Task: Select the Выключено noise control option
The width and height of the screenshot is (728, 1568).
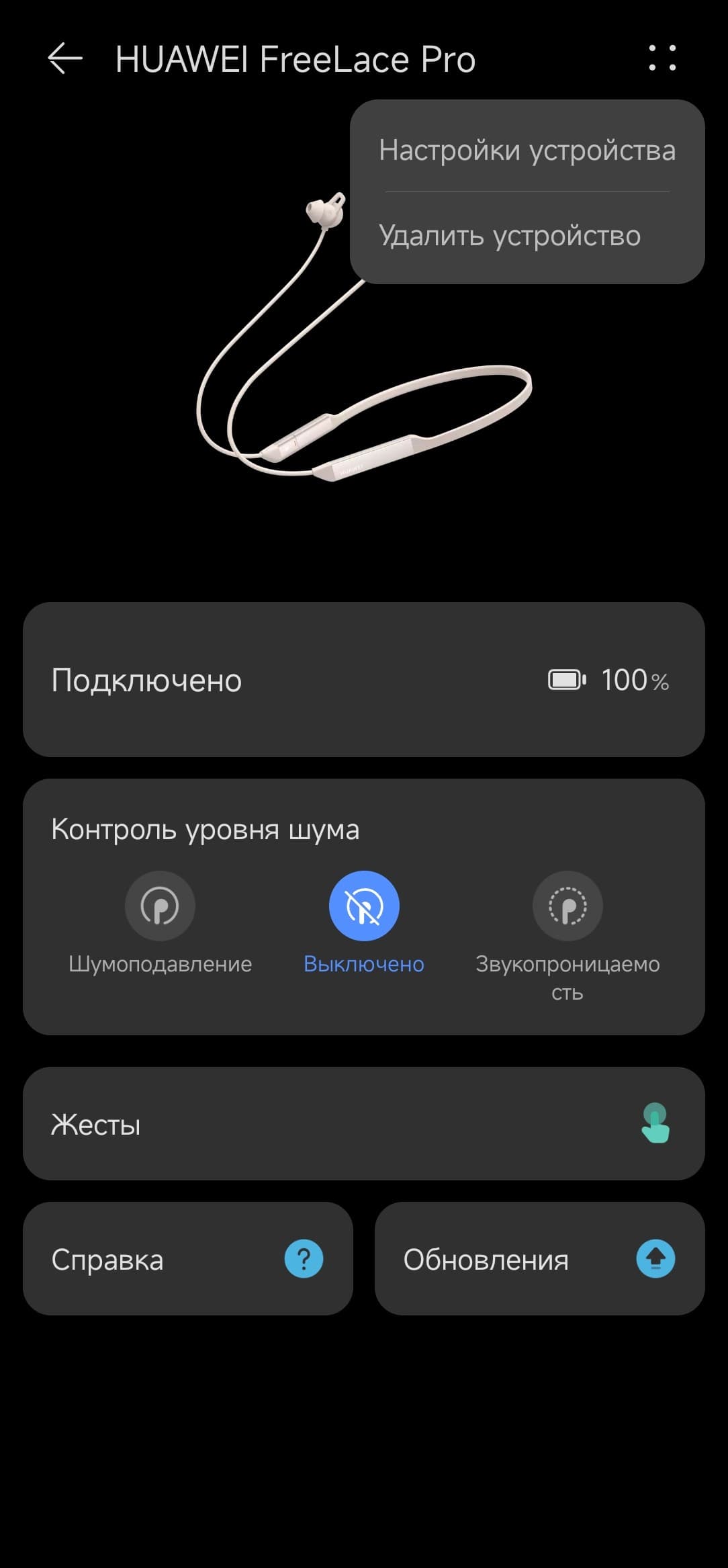Action: pos(364,906)
